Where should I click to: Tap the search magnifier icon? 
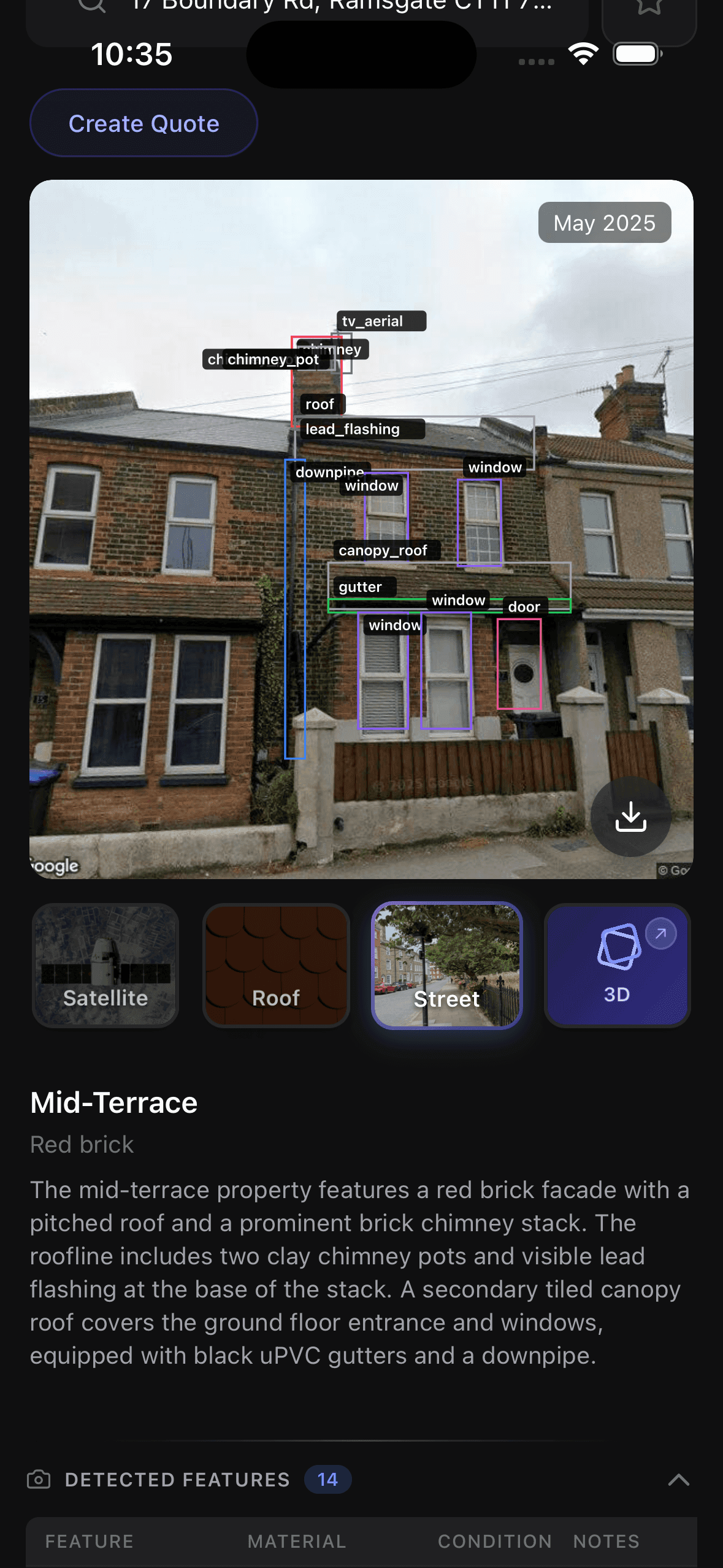pyautogui.click(x=91, y=6)
